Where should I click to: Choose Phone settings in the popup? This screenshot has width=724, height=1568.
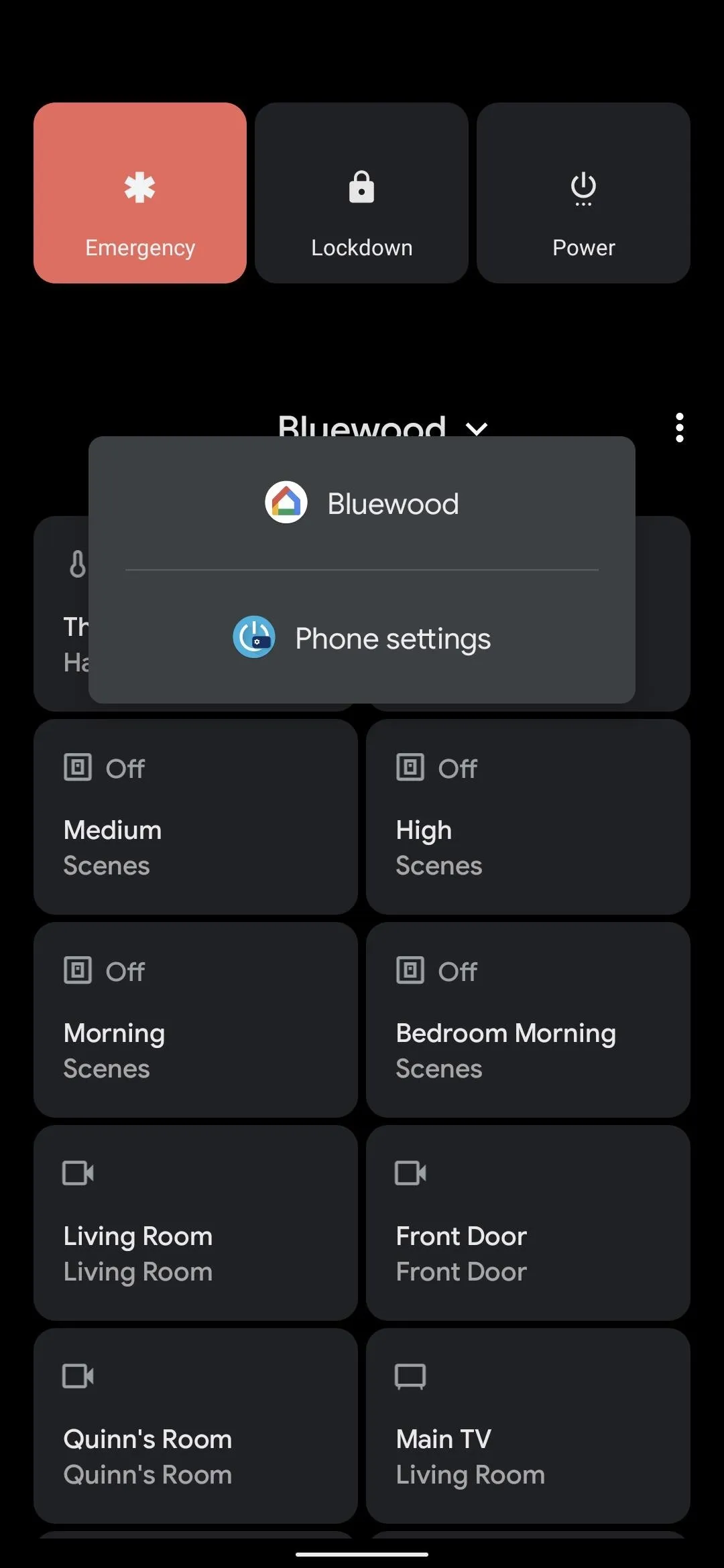[362, 638]
